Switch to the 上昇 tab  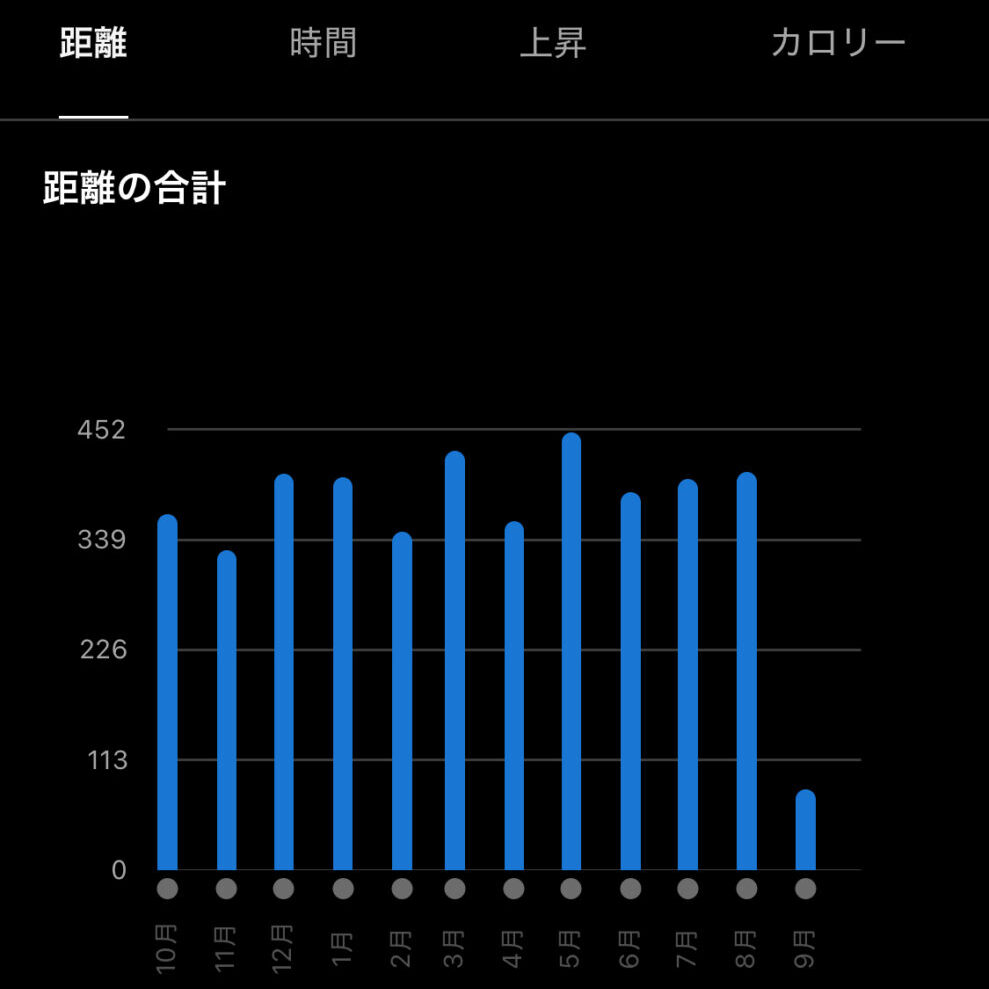[553, 44]
